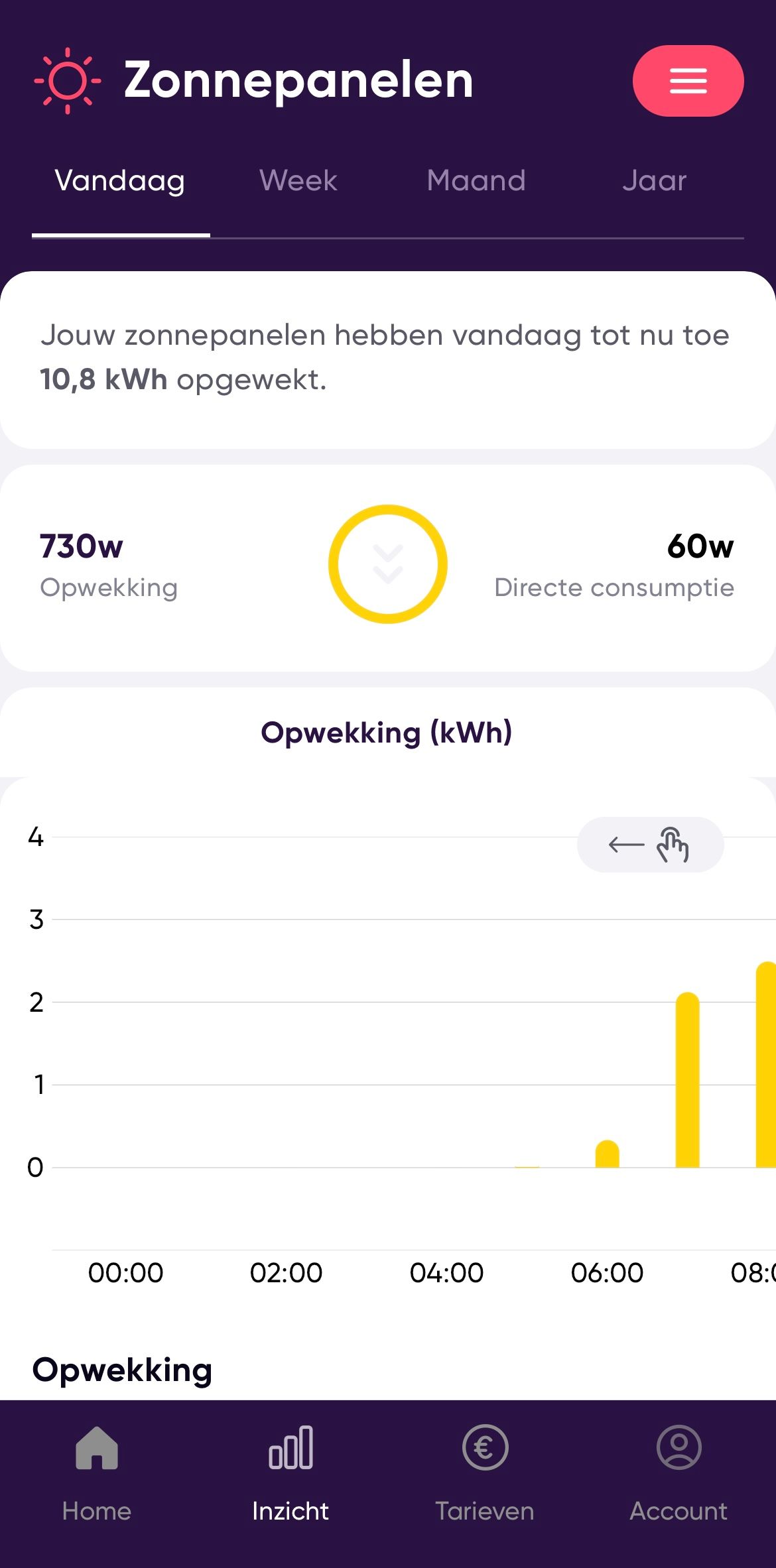776x1568 pixels.
Task: Click the Inzicht bar chart icon
Action: (x=291, y=1449)
